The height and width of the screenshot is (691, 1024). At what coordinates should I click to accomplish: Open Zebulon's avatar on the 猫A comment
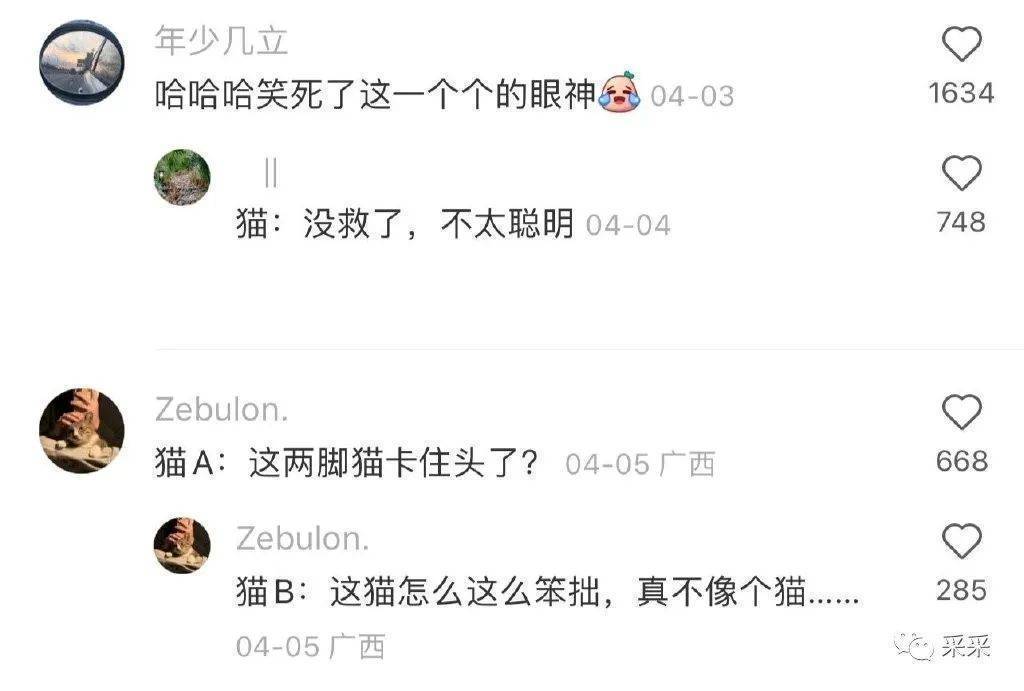point(82,430)
